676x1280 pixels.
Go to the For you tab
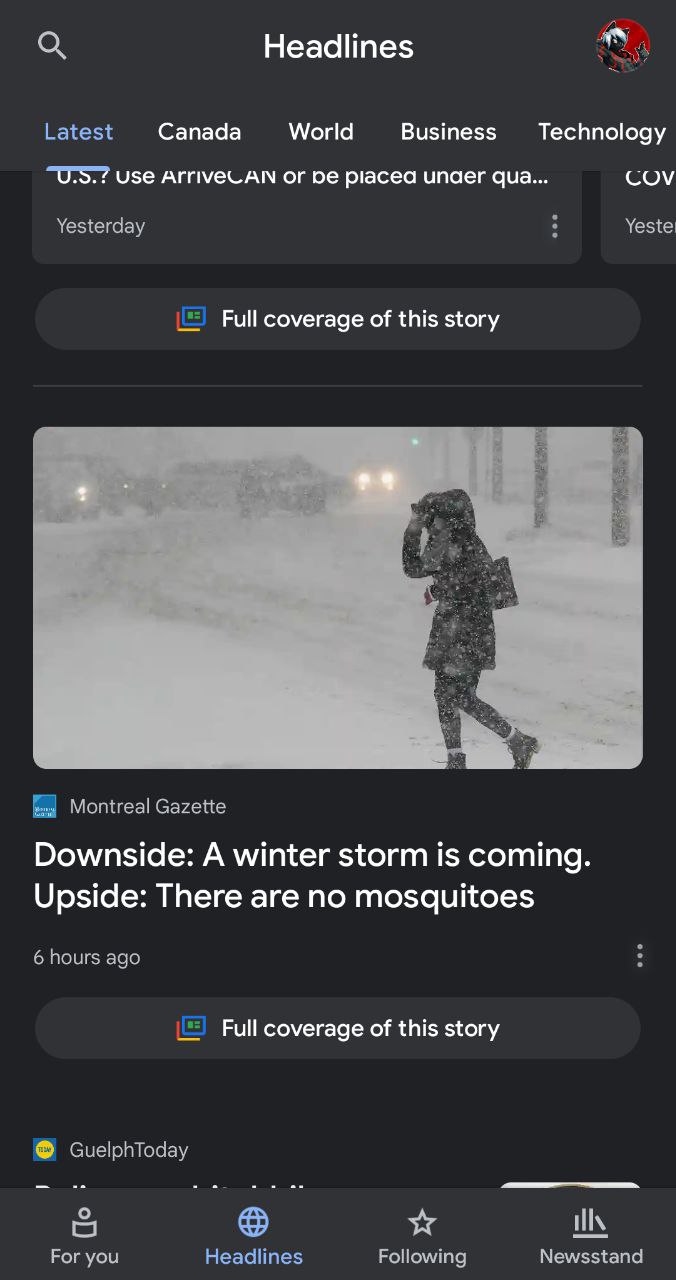click(85, 1236)
